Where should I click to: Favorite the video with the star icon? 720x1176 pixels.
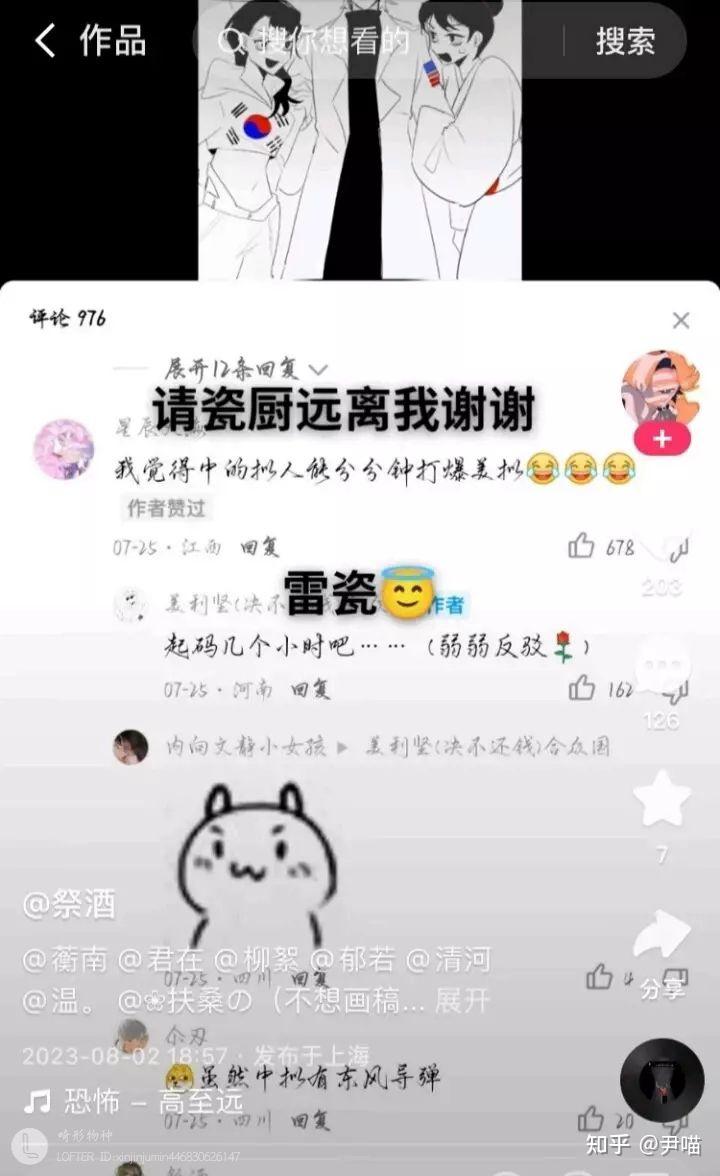tap(662, 799)
